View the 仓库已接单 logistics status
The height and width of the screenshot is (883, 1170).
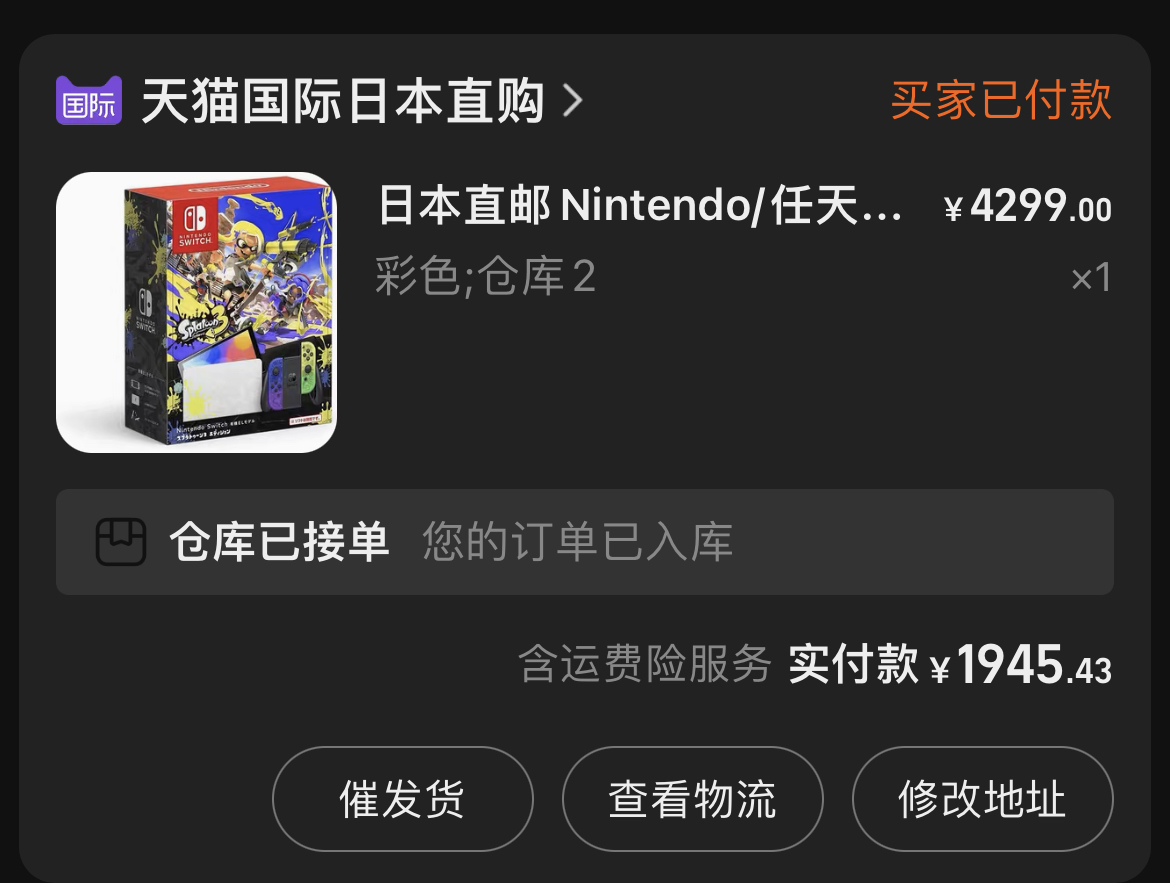(x=584, y=542)
